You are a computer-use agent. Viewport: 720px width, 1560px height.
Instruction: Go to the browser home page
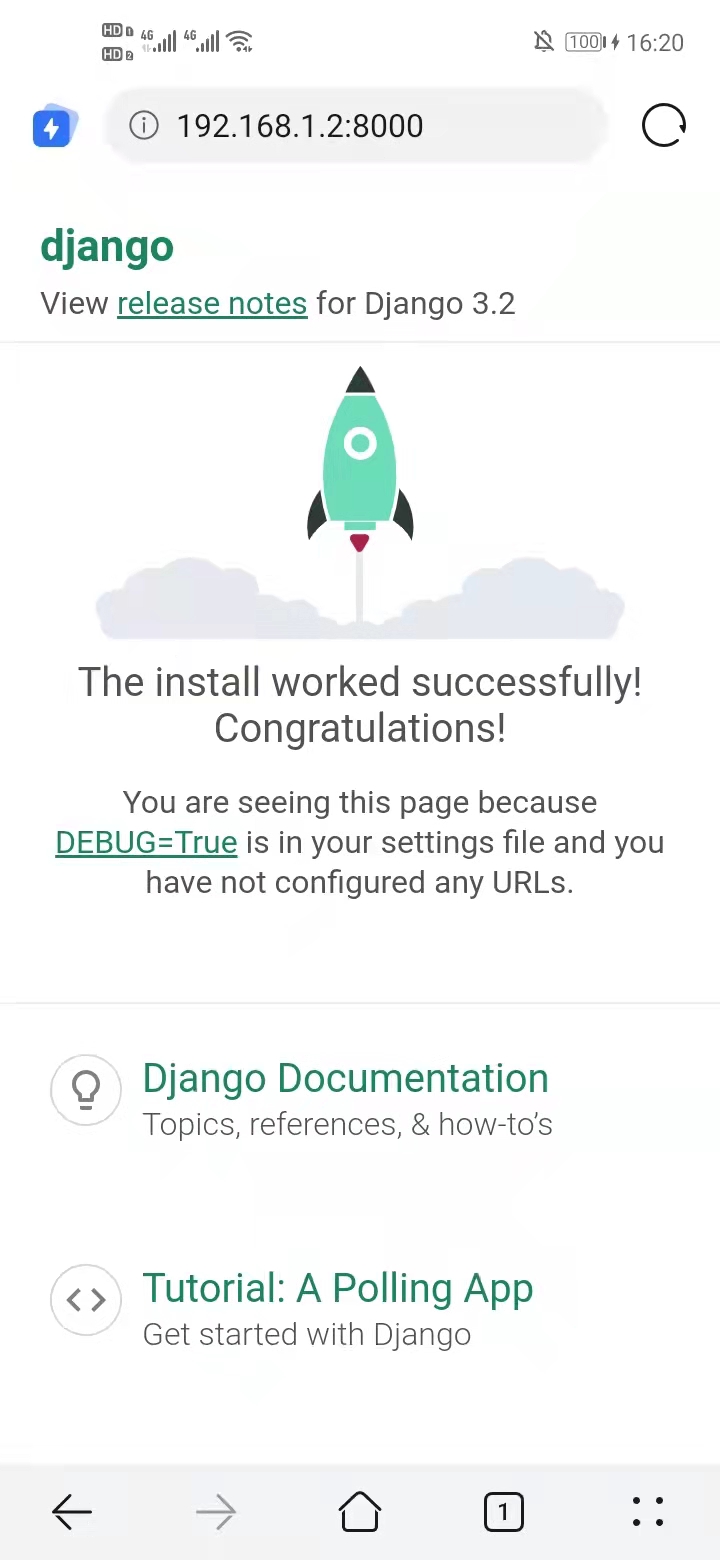360,1512
